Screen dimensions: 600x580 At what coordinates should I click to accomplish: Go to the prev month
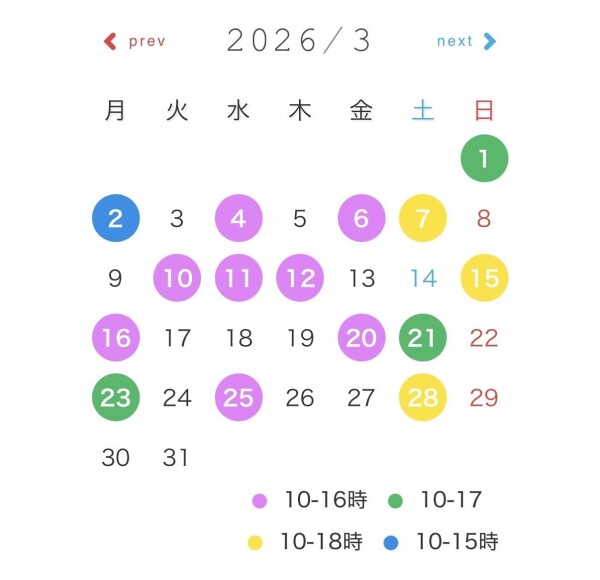click(135, 41)
